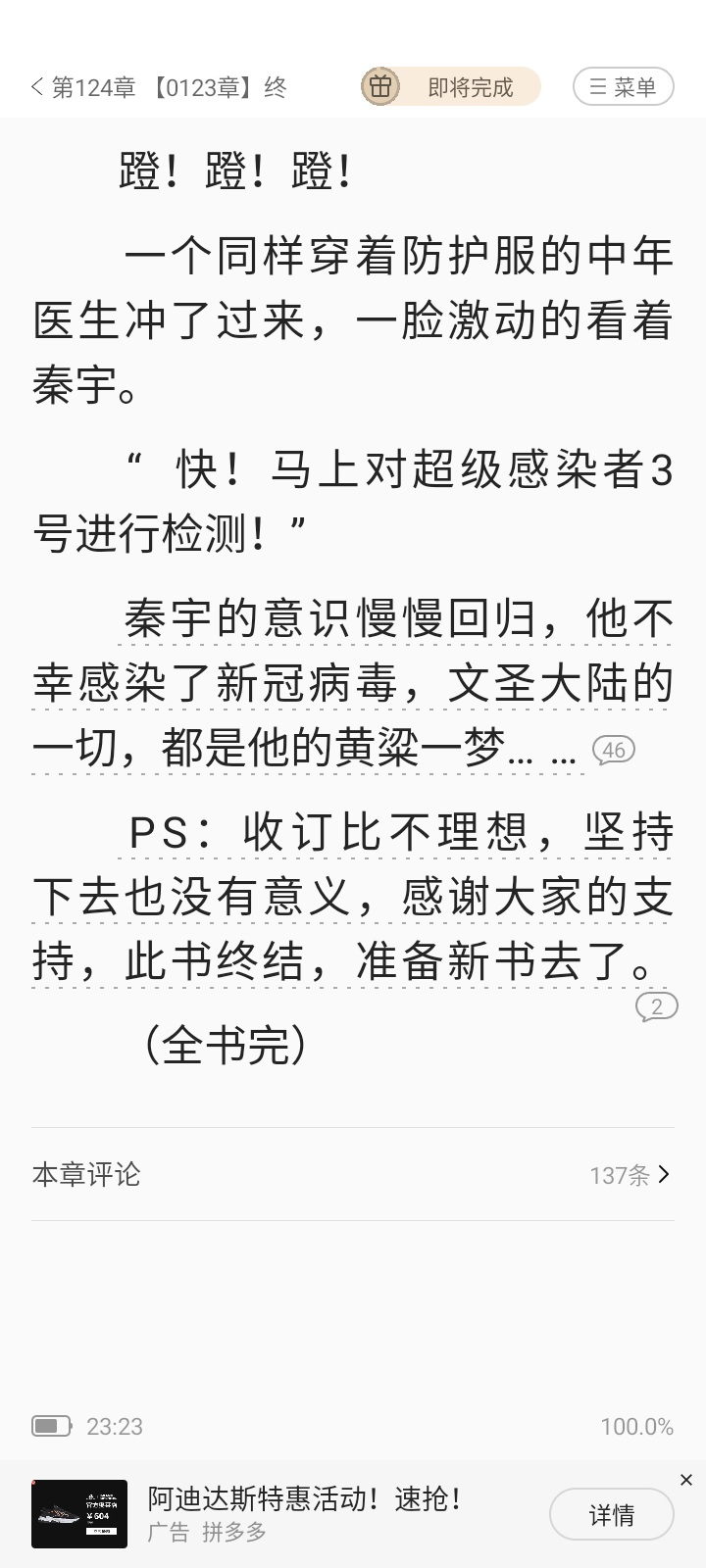Dismiss the Pinduoduo ad banner
The width and height of the screenshot is (706, 1568).
[x=686, y=1480]
